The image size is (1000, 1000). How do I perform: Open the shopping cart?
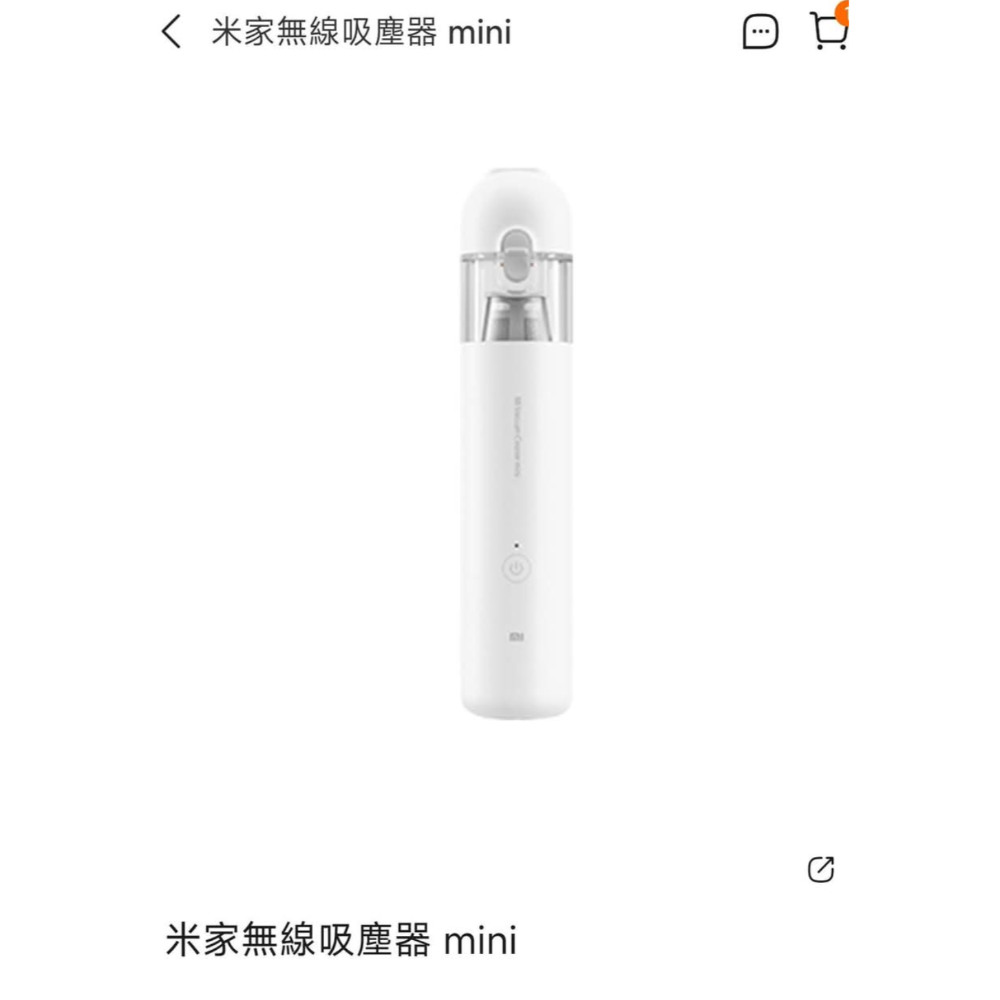click(829, 31)
